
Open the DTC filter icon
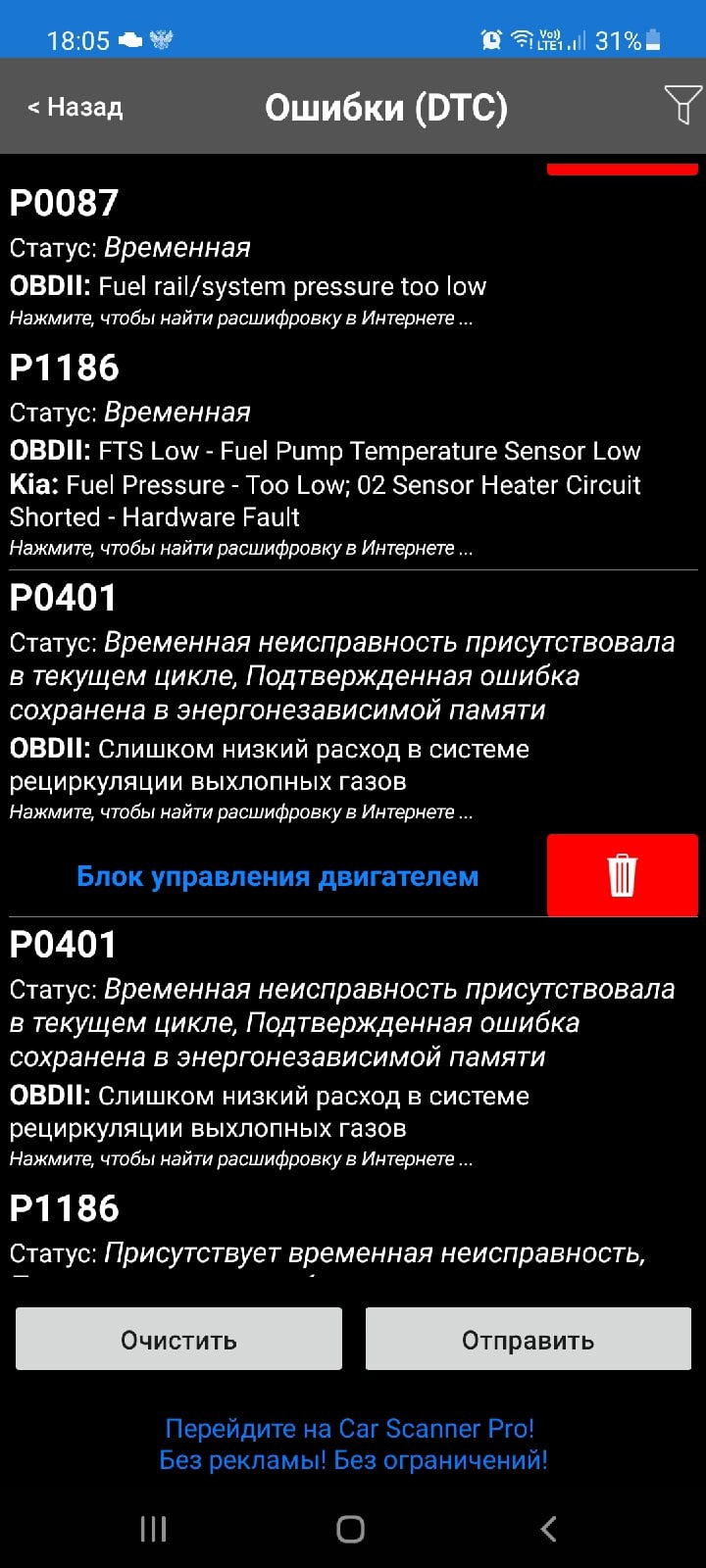click(681, 104)
